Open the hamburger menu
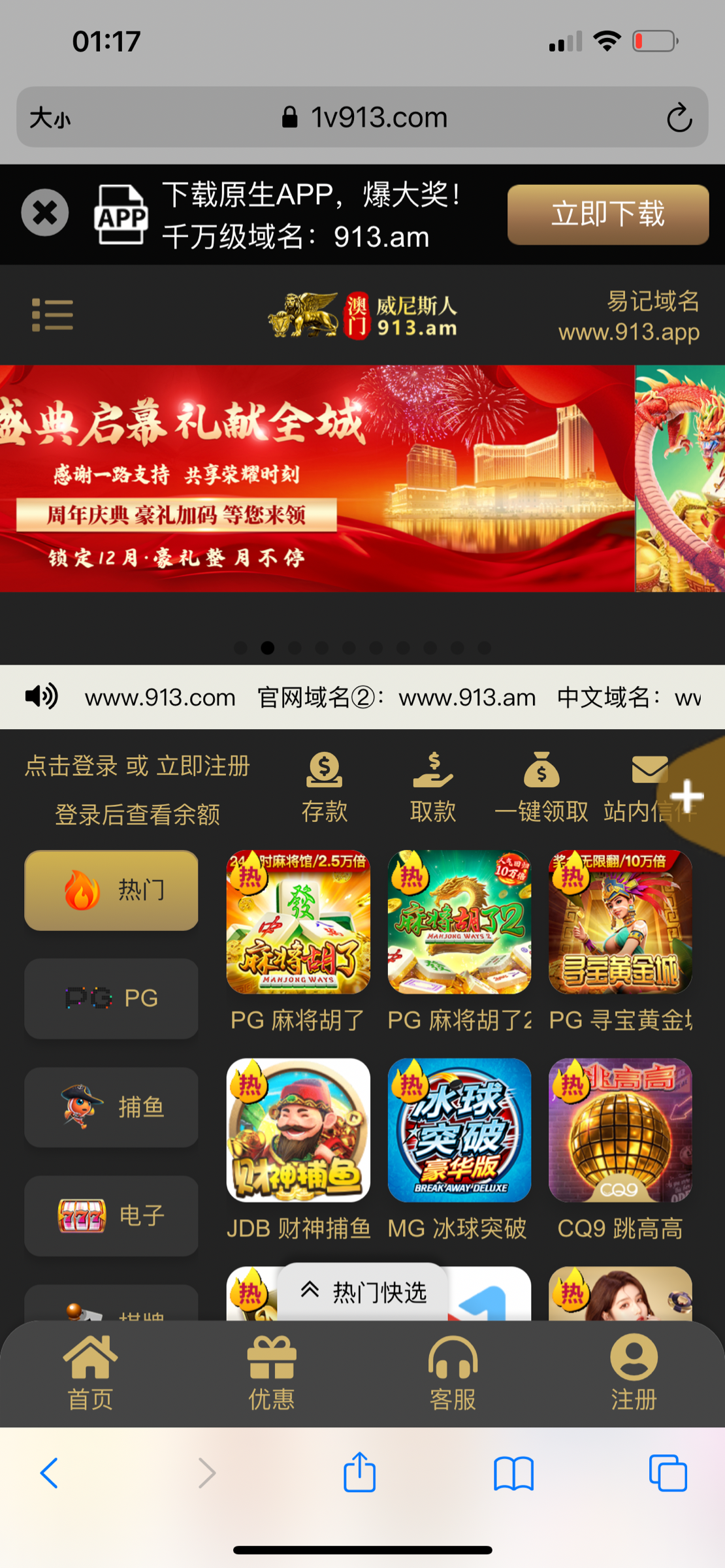Screen dimensions: 725x1568 pos(52,316)
